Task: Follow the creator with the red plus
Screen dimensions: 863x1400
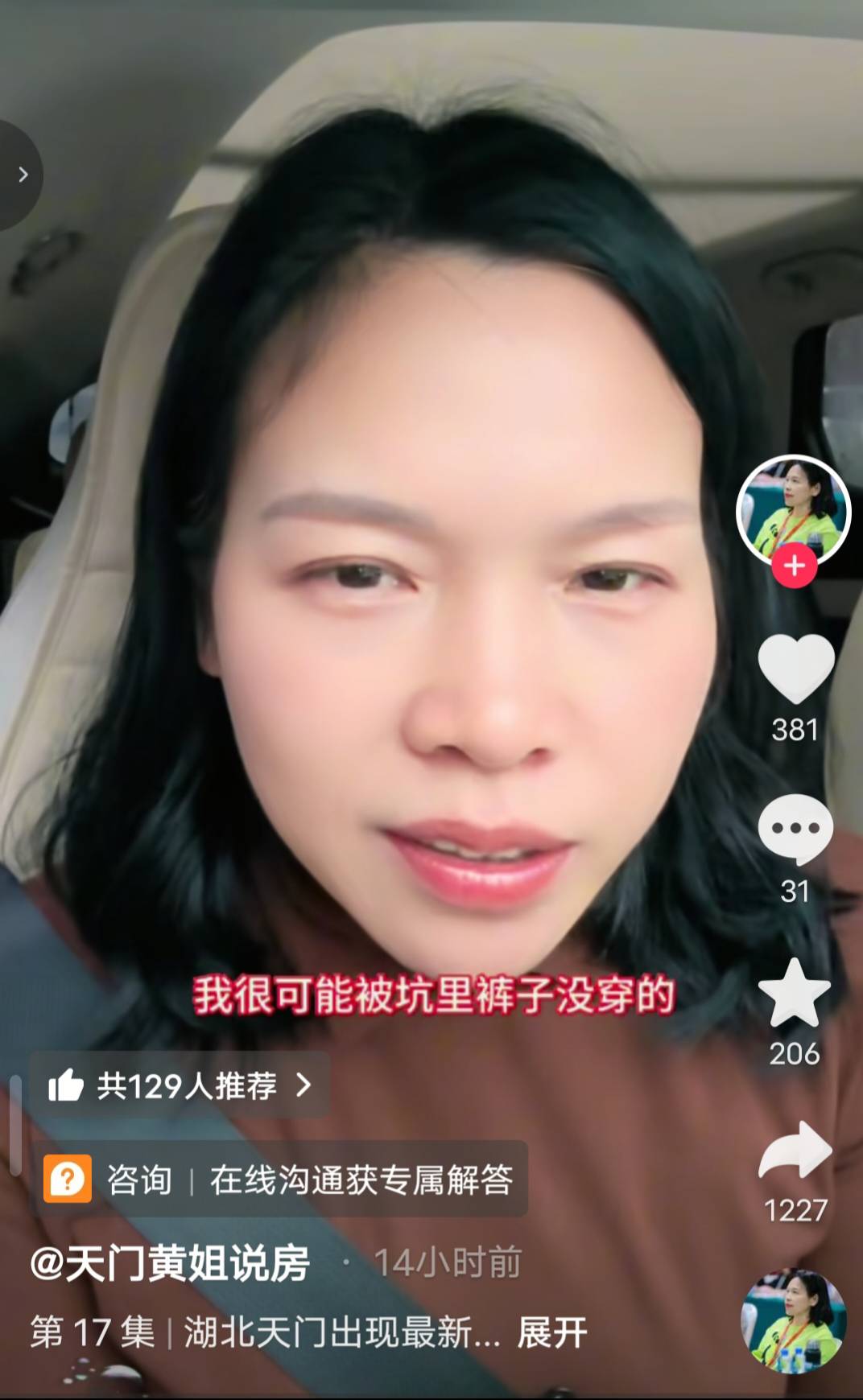Action: (795, 566)
